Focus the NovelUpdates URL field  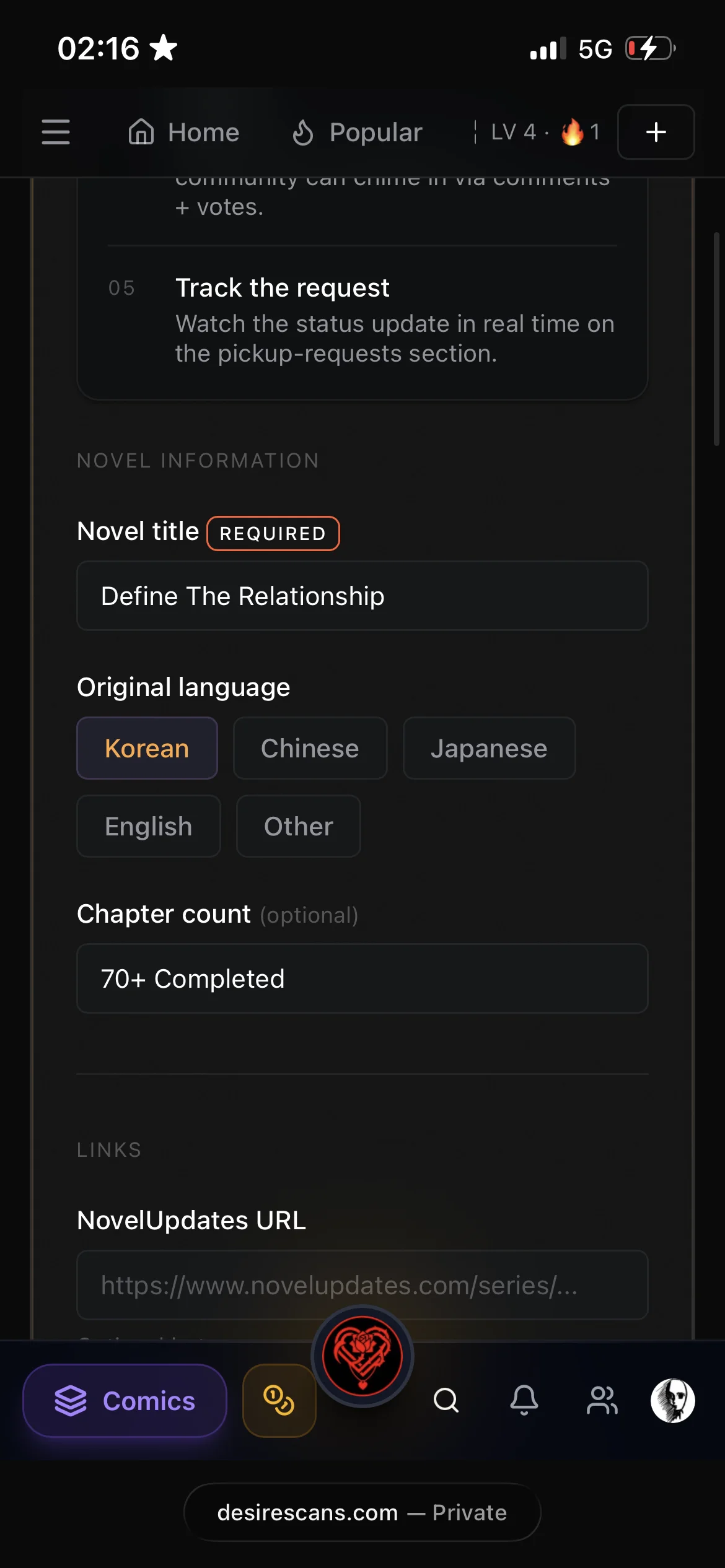[x=362, y=1284]
